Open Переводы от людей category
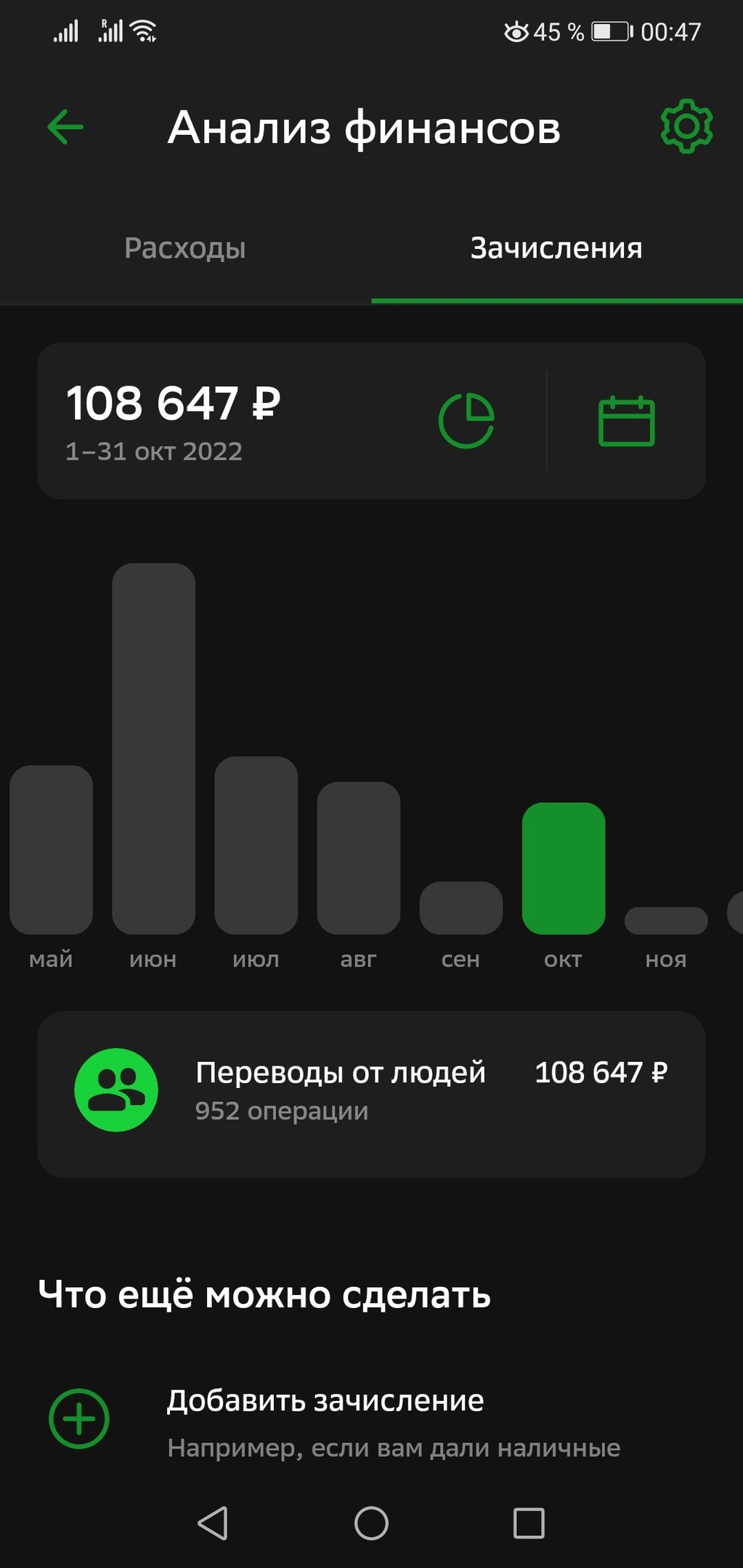Screen dimensions: 743x1568 371,1091
